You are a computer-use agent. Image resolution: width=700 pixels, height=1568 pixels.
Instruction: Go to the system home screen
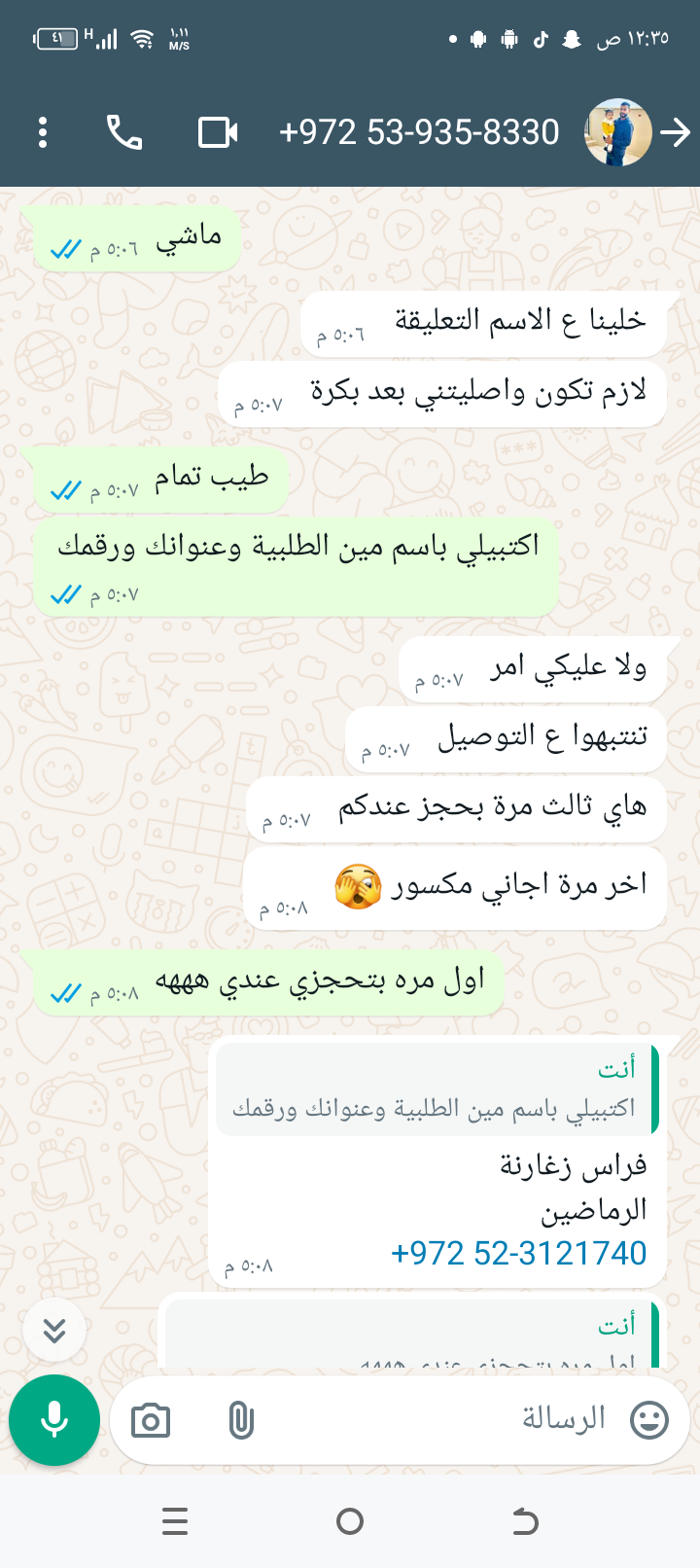point(350,1521)
